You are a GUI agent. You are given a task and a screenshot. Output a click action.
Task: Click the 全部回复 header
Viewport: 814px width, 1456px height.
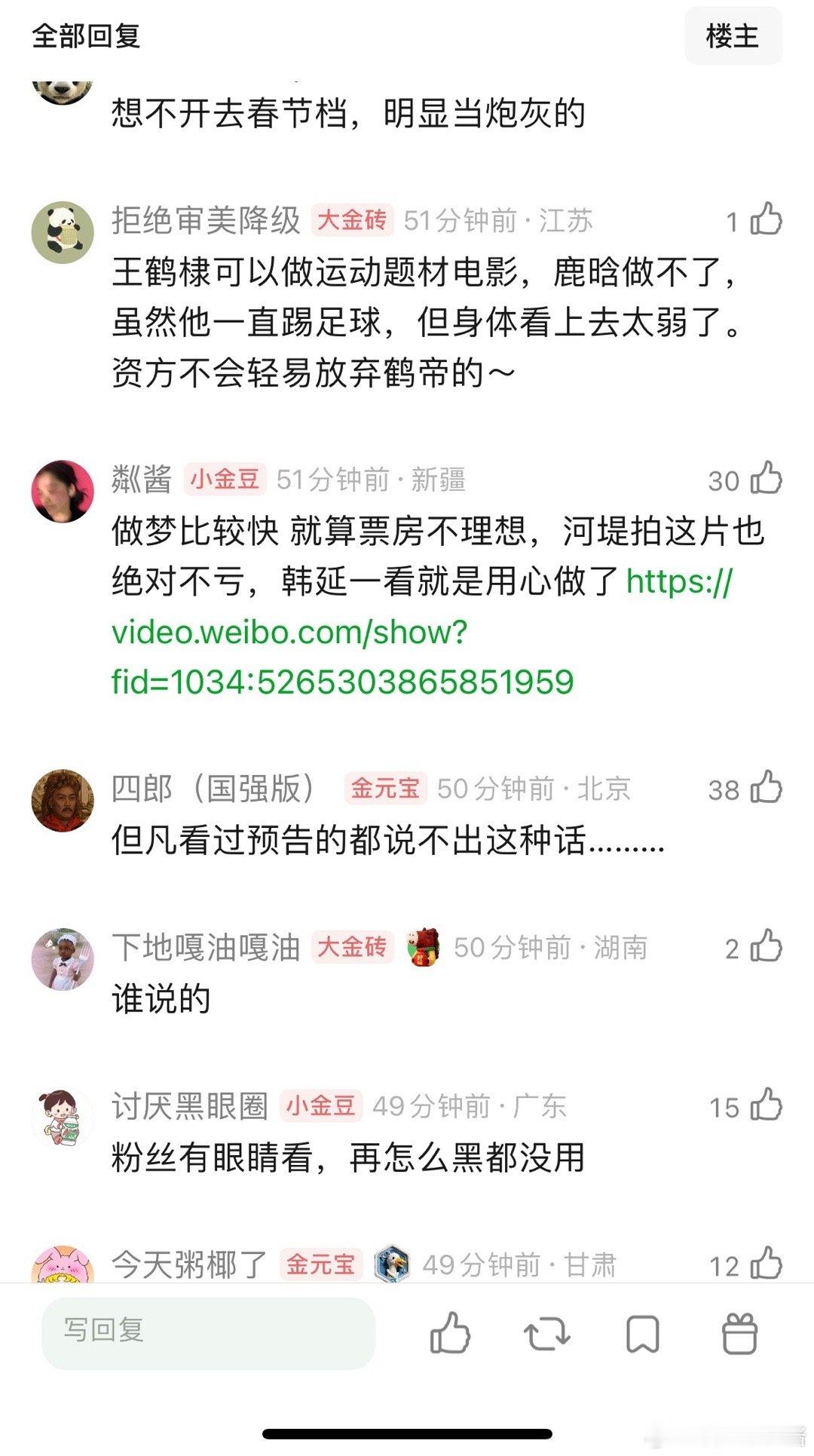87,35
